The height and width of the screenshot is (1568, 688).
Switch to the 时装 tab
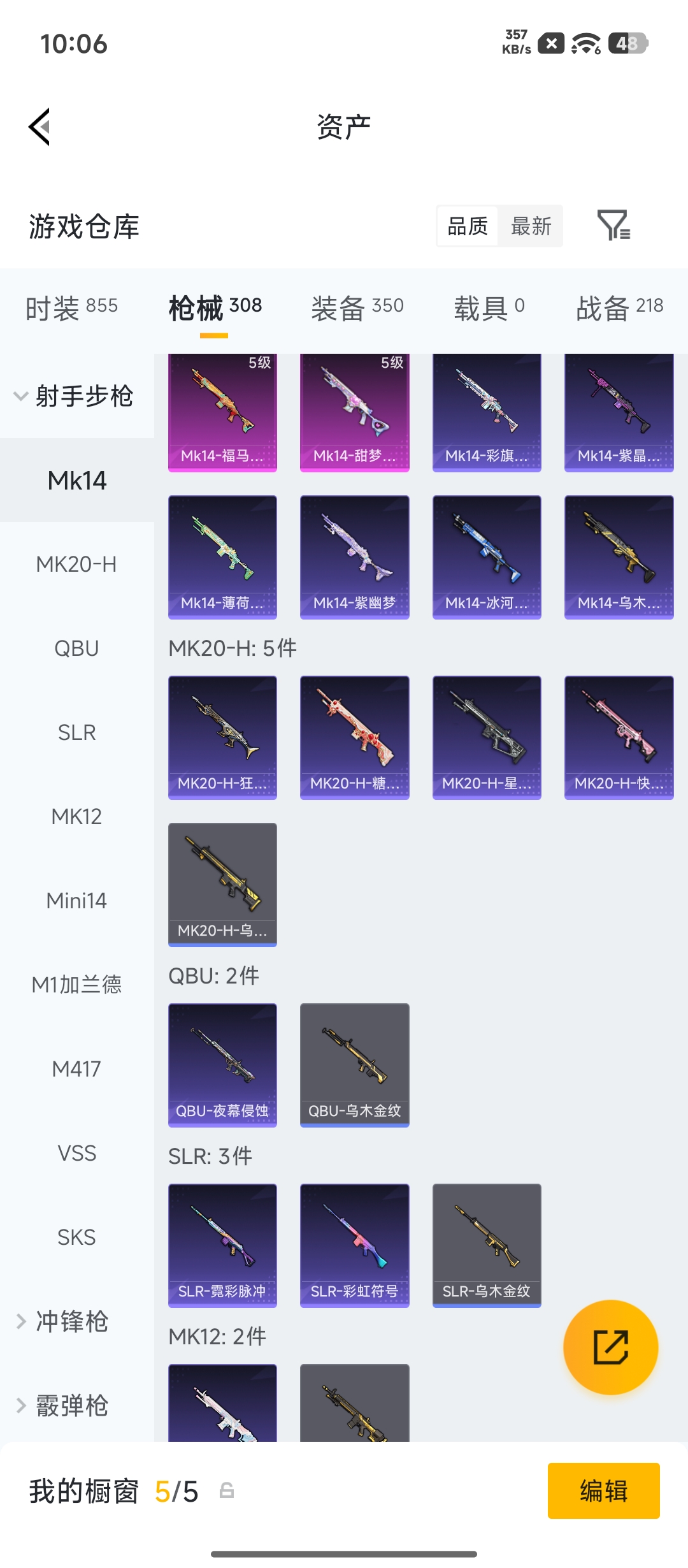pos(71,307)
